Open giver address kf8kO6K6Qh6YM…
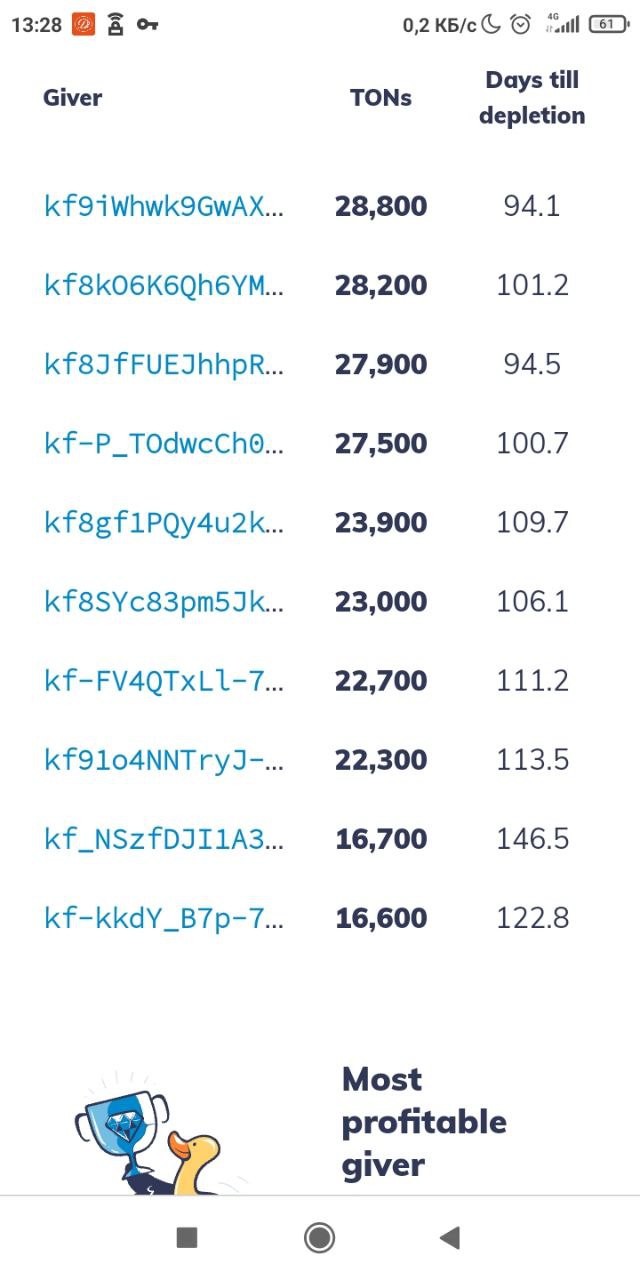The image size is (640, 1280). [x=164, y=285]
